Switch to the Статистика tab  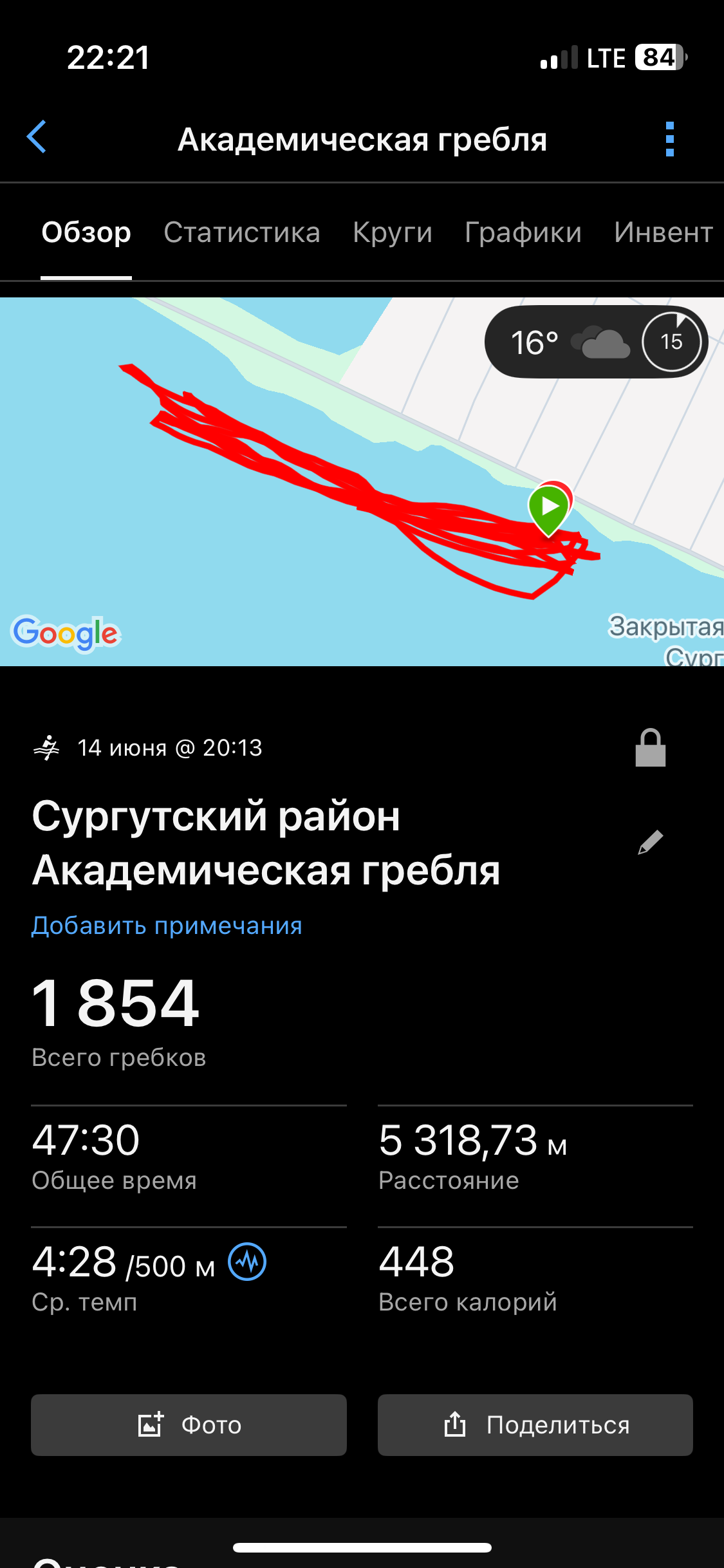coord(242,232)
